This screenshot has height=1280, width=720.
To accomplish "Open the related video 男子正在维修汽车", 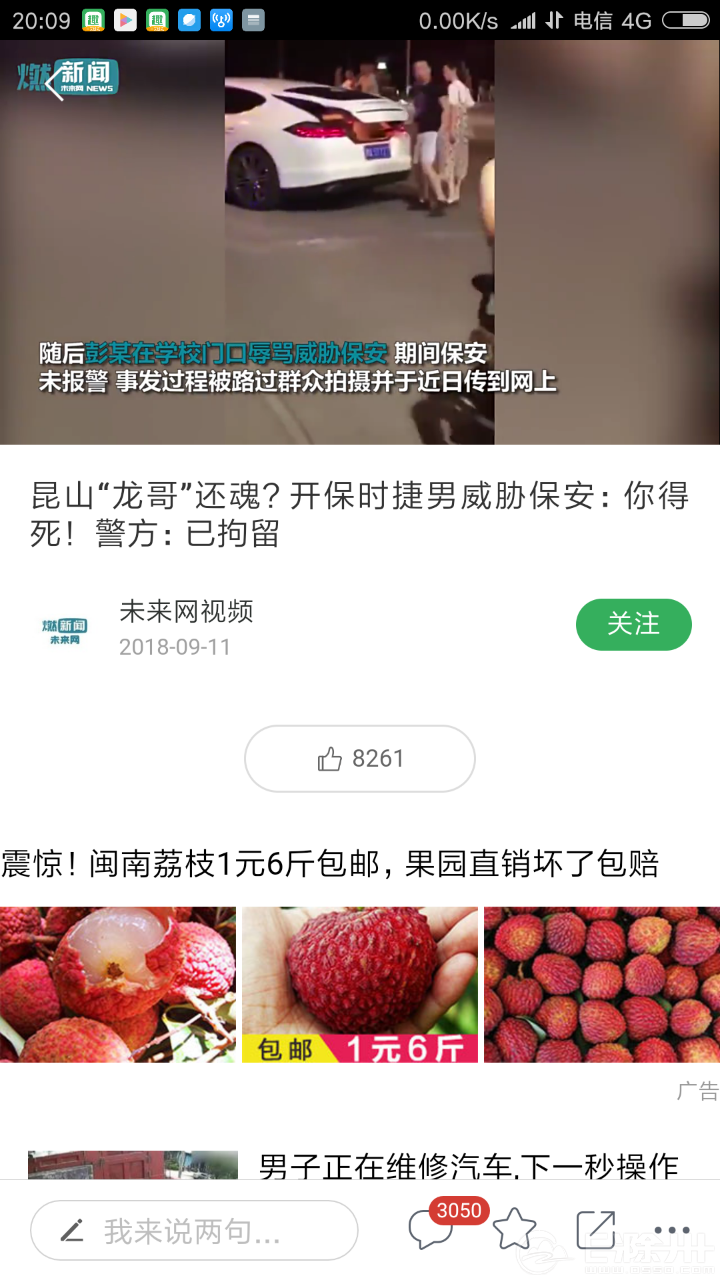I will pyautogui.click(x=468, y=1166).
